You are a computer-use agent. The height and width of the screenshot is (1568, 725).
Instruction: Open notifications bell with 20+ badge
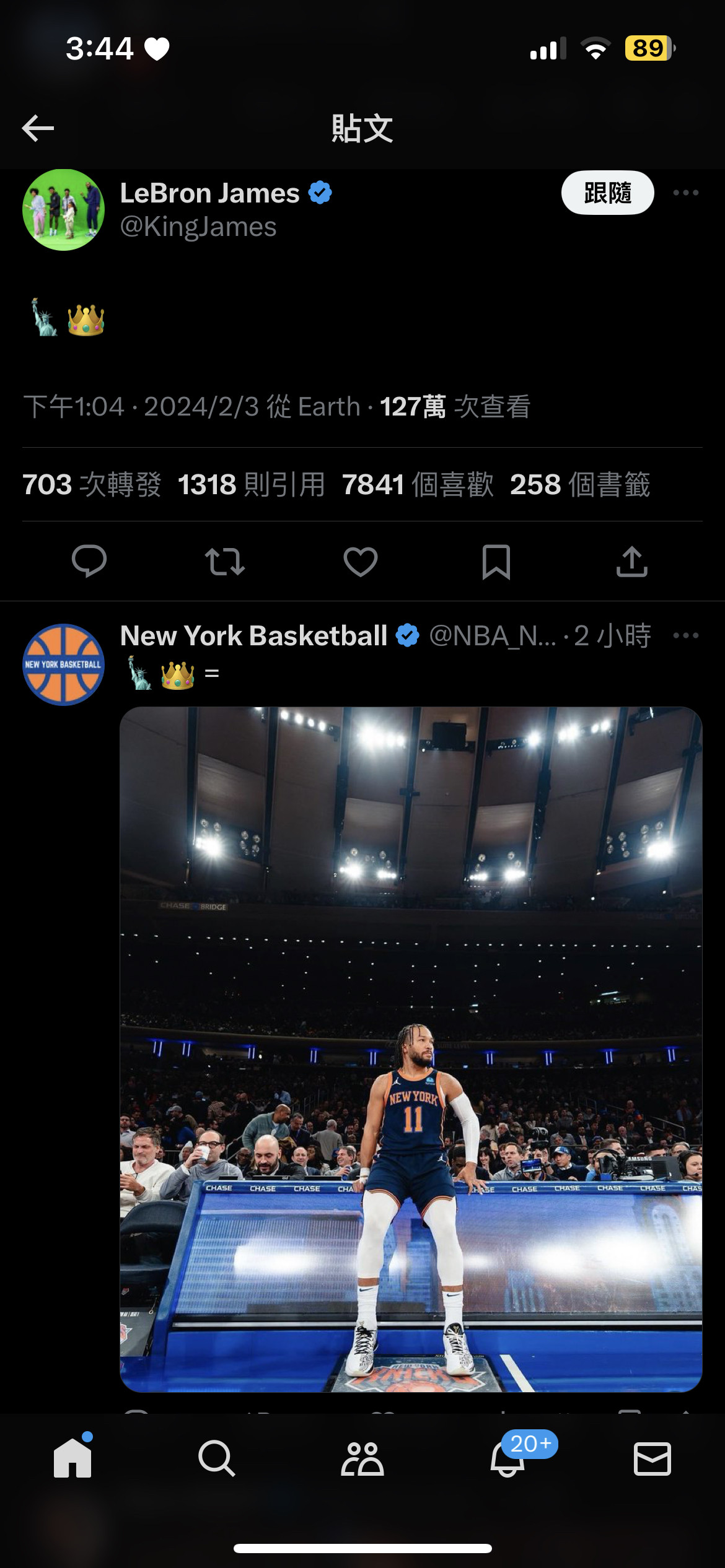[508, 1458]
